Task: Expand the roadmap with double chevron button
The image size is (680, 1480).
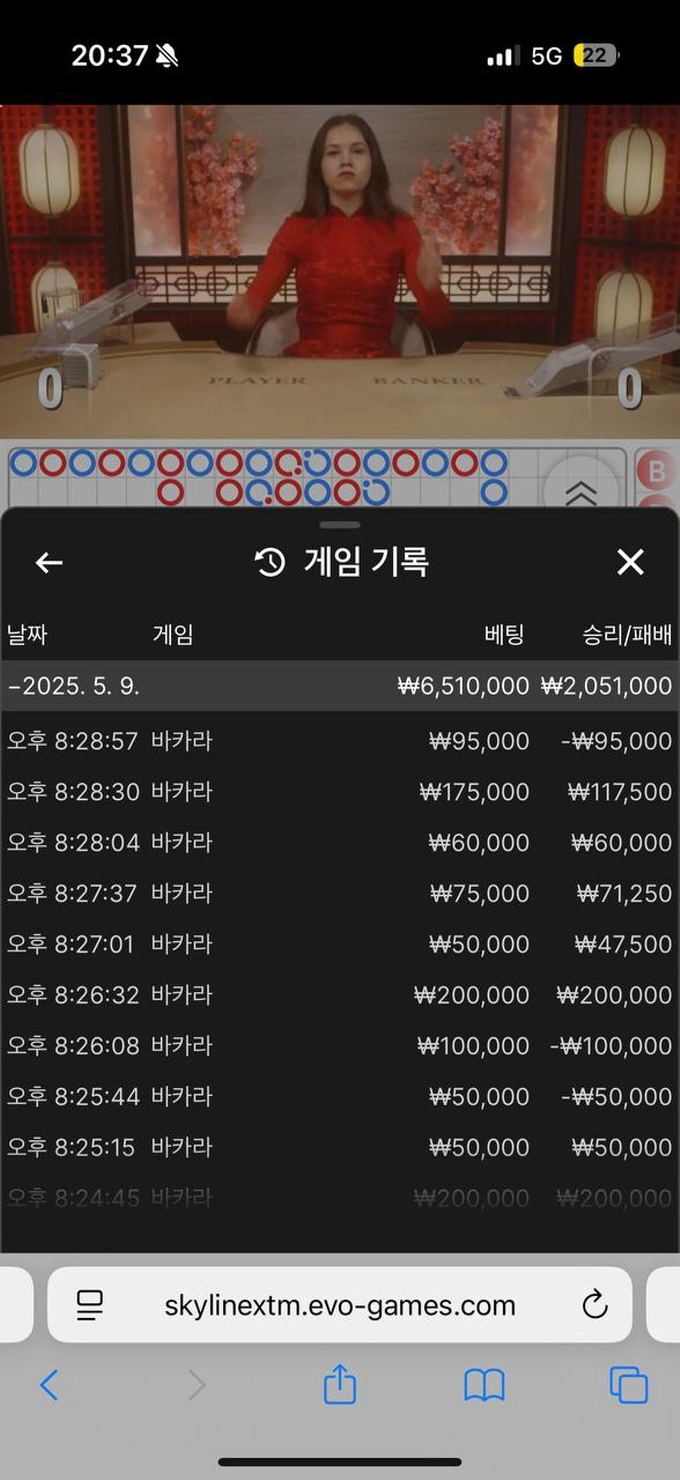Action: (581, 491)
